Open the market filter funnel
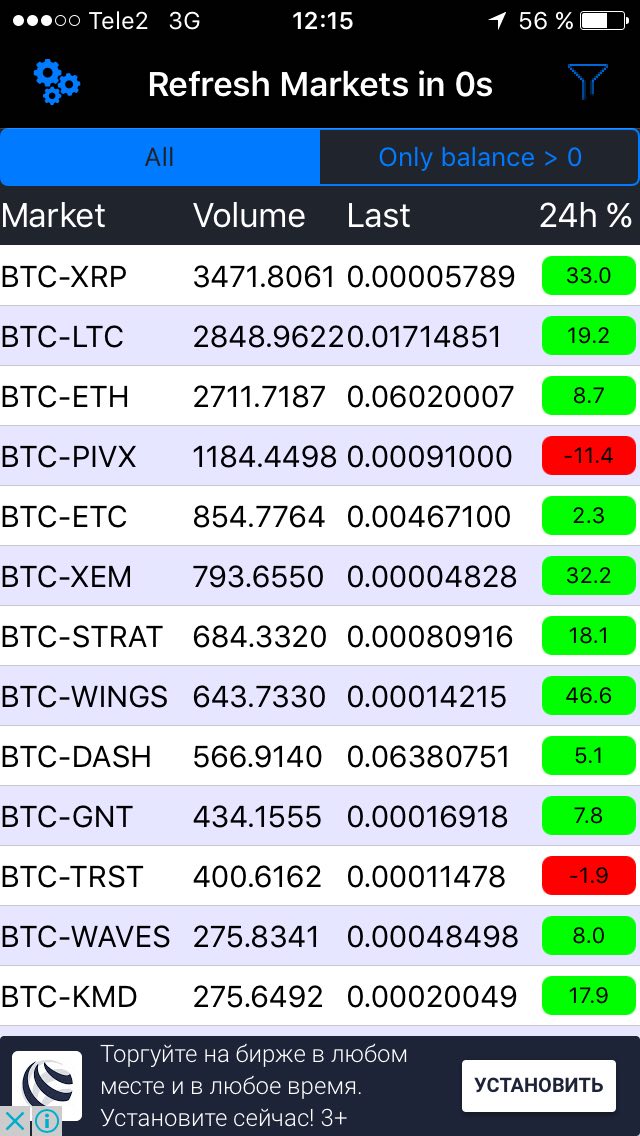 tap(587, 81)
